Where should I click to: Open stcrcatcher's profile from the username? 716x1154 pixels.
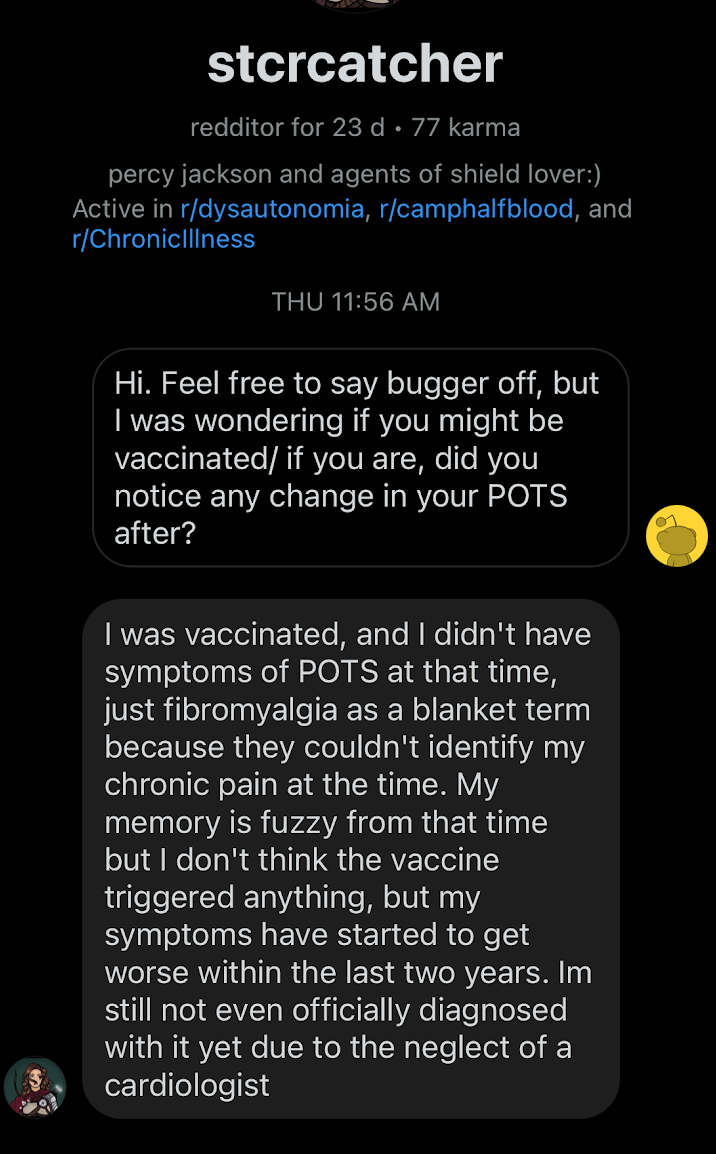(x=355, y=64)
